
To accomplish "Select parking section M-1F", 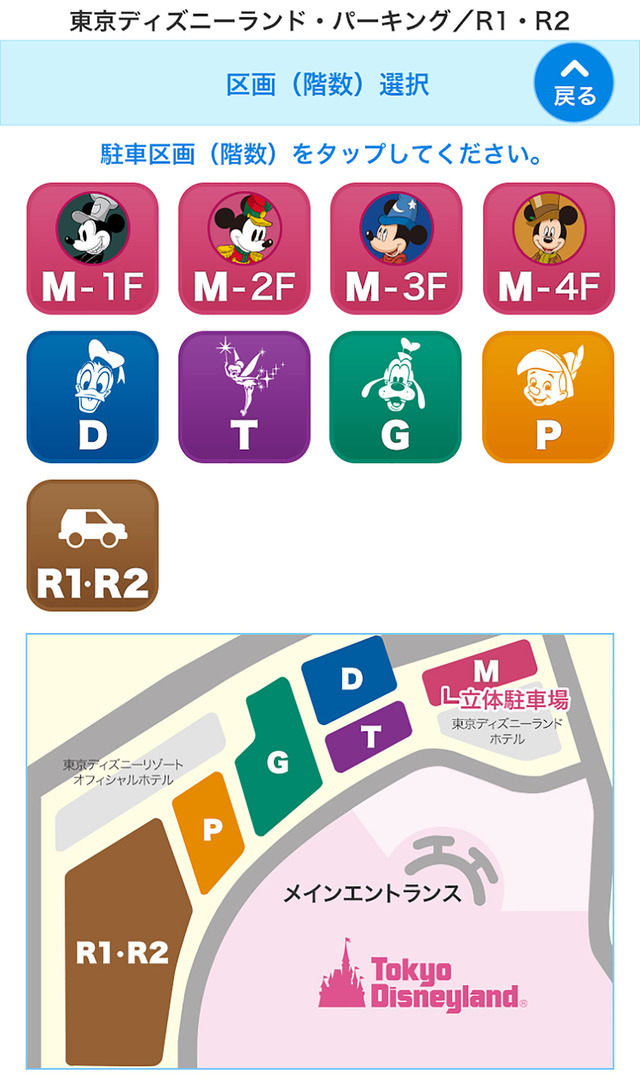I will click(x=92, y=249).
